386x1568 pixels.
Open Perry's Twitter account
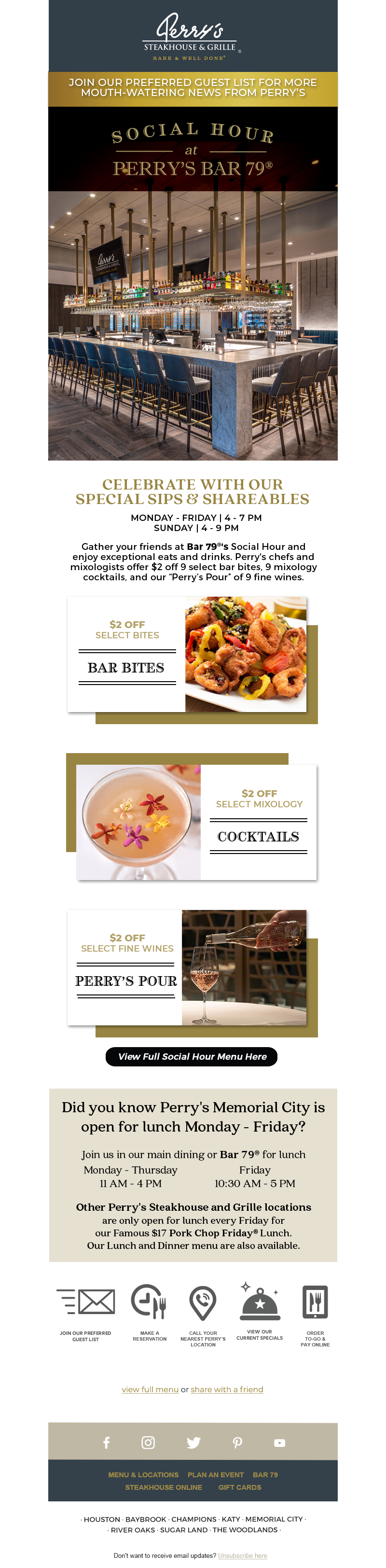[x=193, y=1442]
